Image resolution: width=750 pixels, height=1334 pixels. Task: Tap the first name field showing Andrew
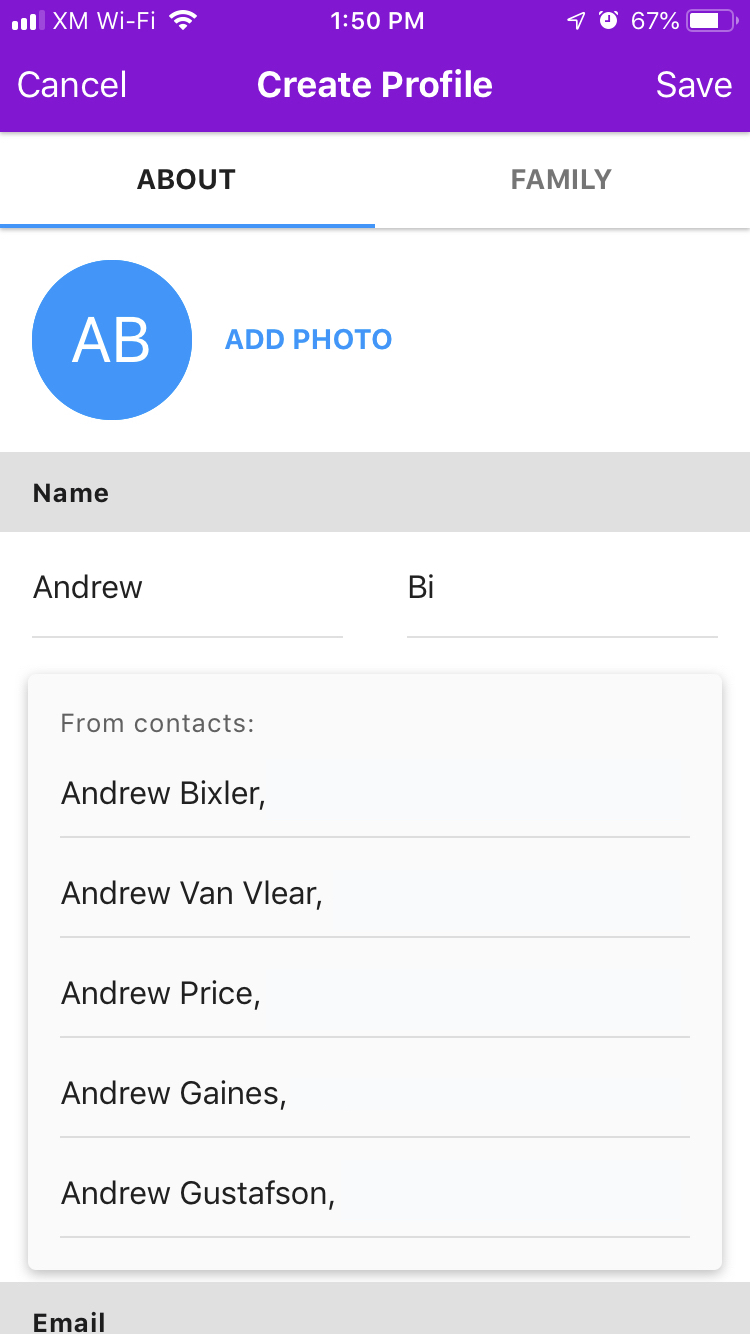coord(187,588)
